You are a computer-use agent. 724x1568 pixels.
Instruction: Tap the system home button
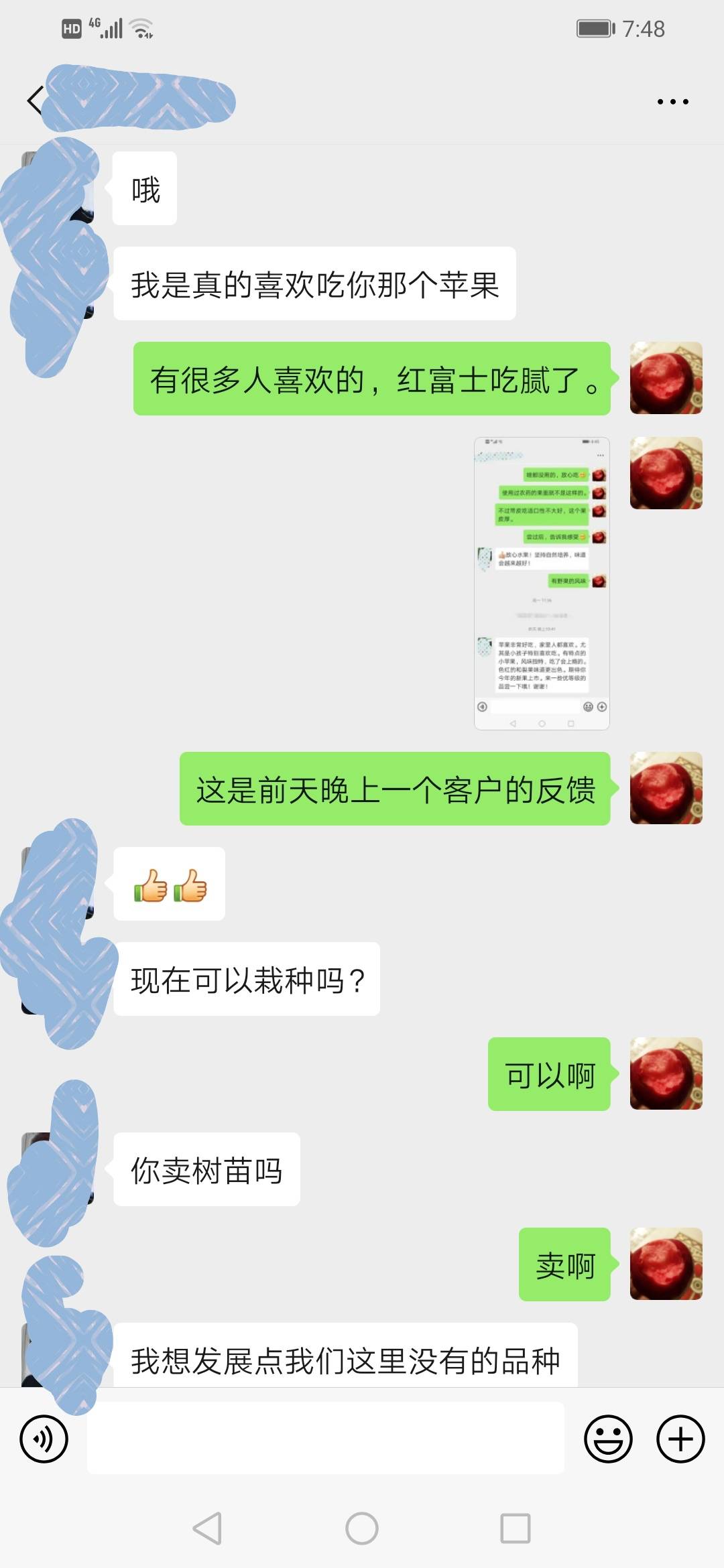pyautogui.click(x=362, y=1528)
